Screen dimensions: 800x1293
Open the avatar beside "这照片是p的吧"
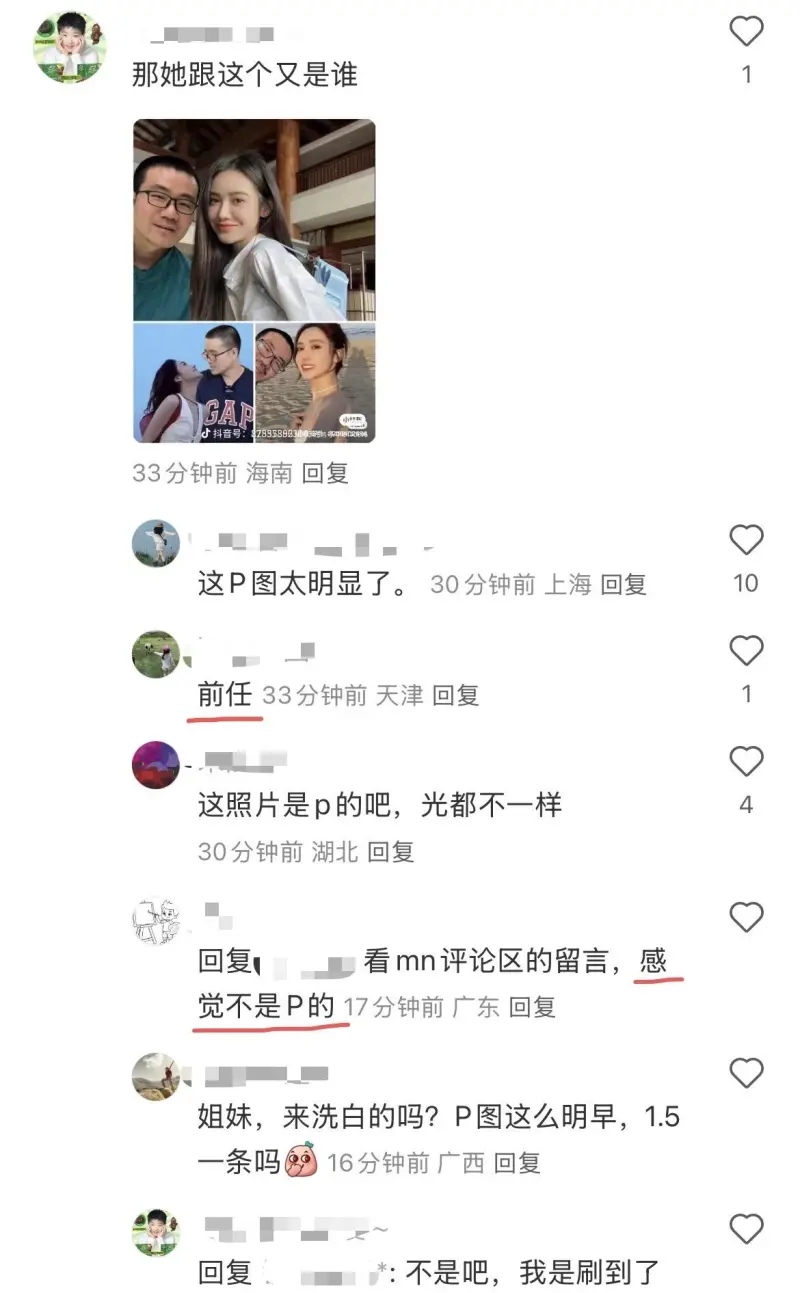[x=156, y=766]
